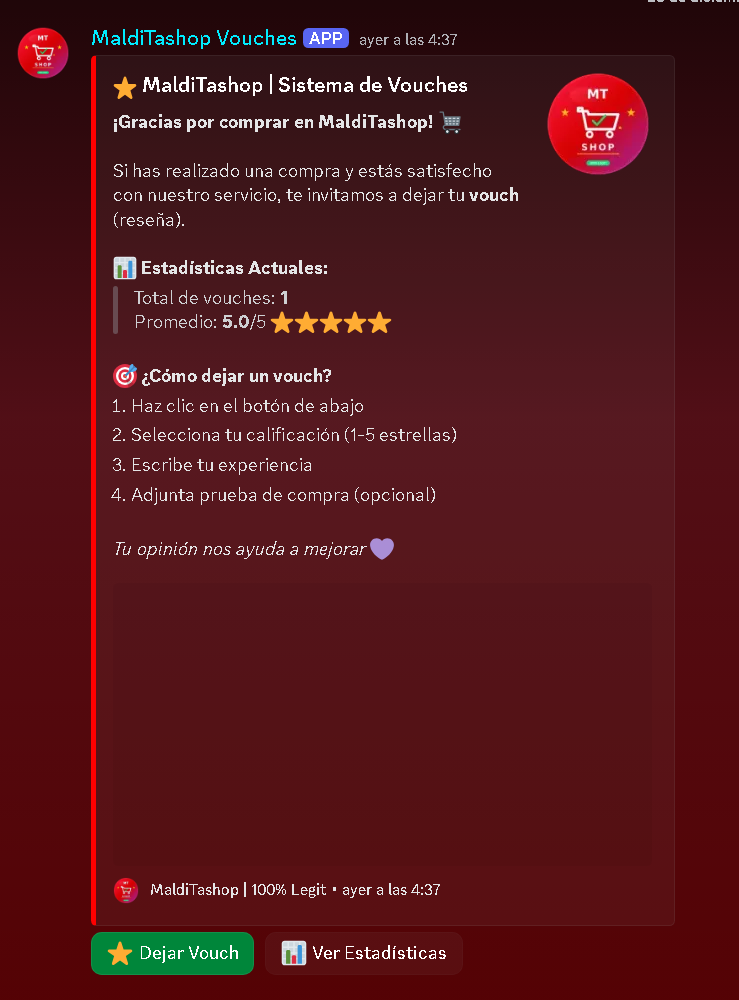This screenshot has width=739, height=1000.
Task: Click the small footer avatar icon
Action: coord(125,890)
